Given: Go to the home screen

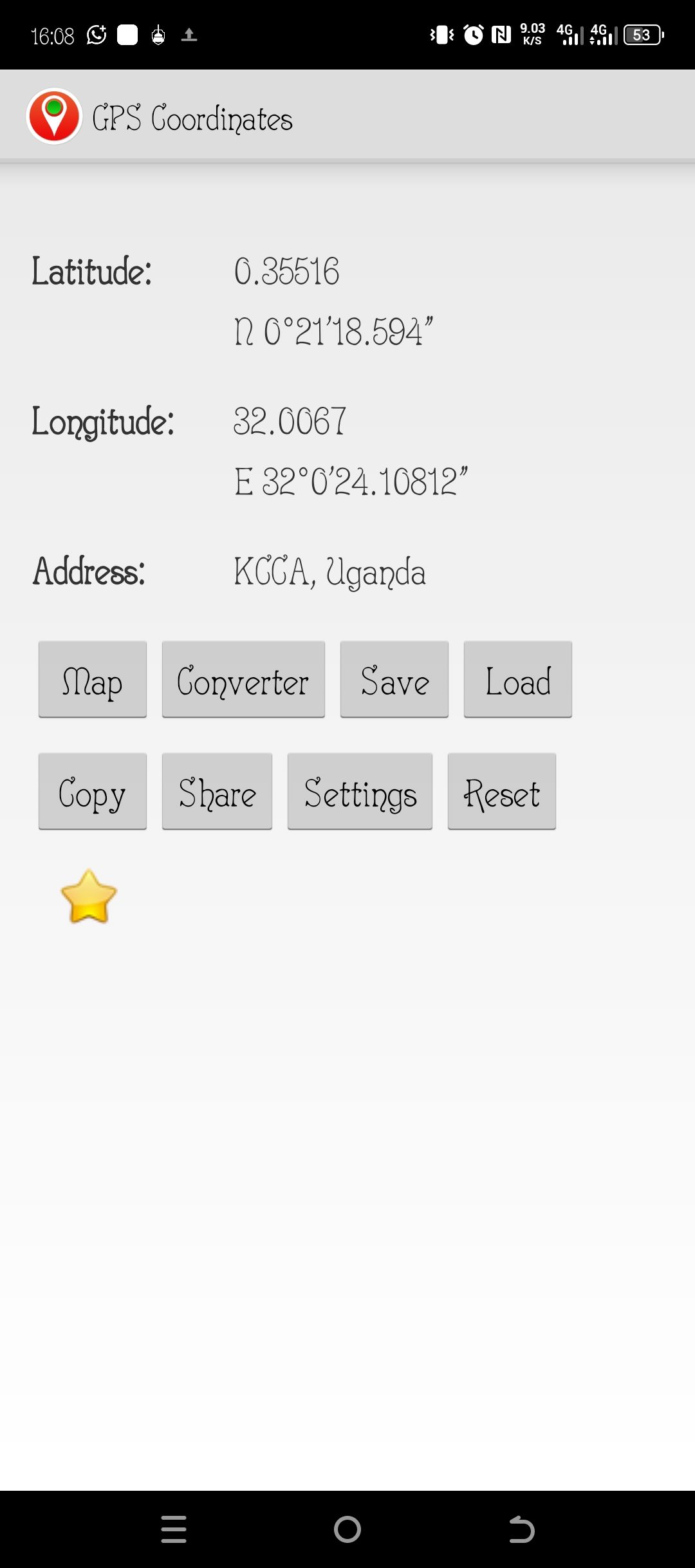Looking at the screenshot, I should [x=347, y=1529].
